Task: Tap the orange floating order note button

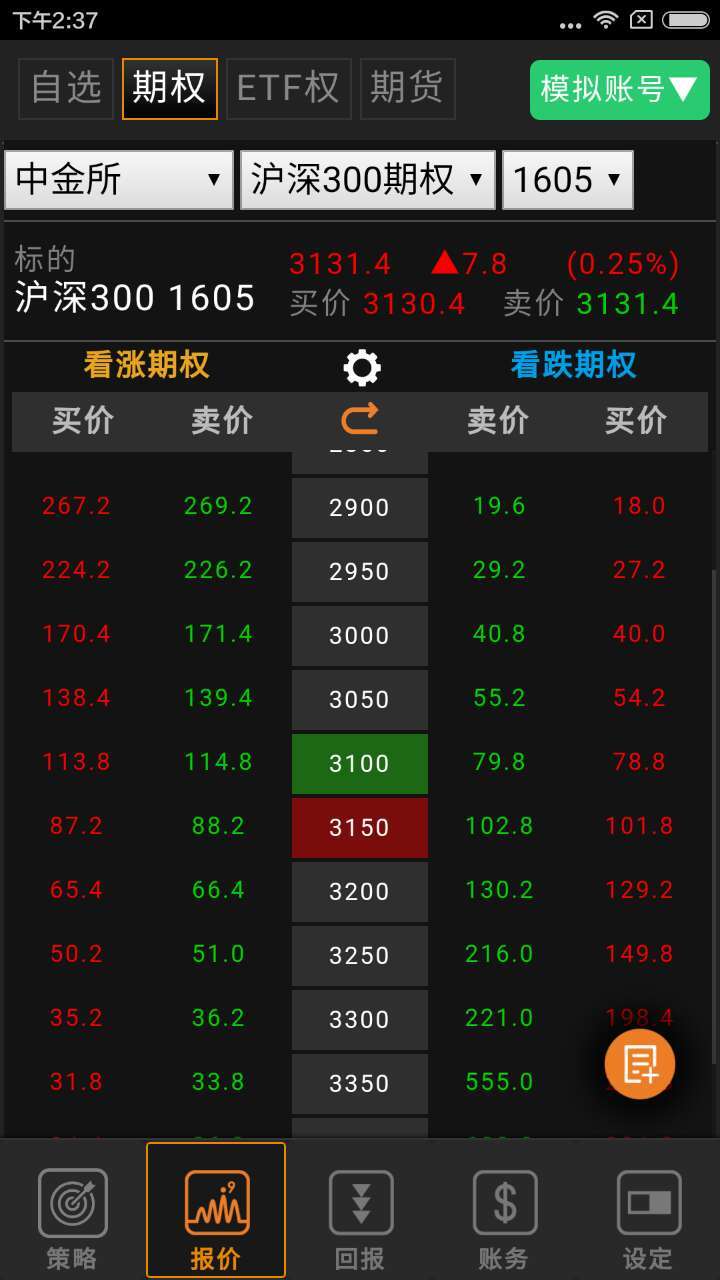Action: click(640, 1064)
